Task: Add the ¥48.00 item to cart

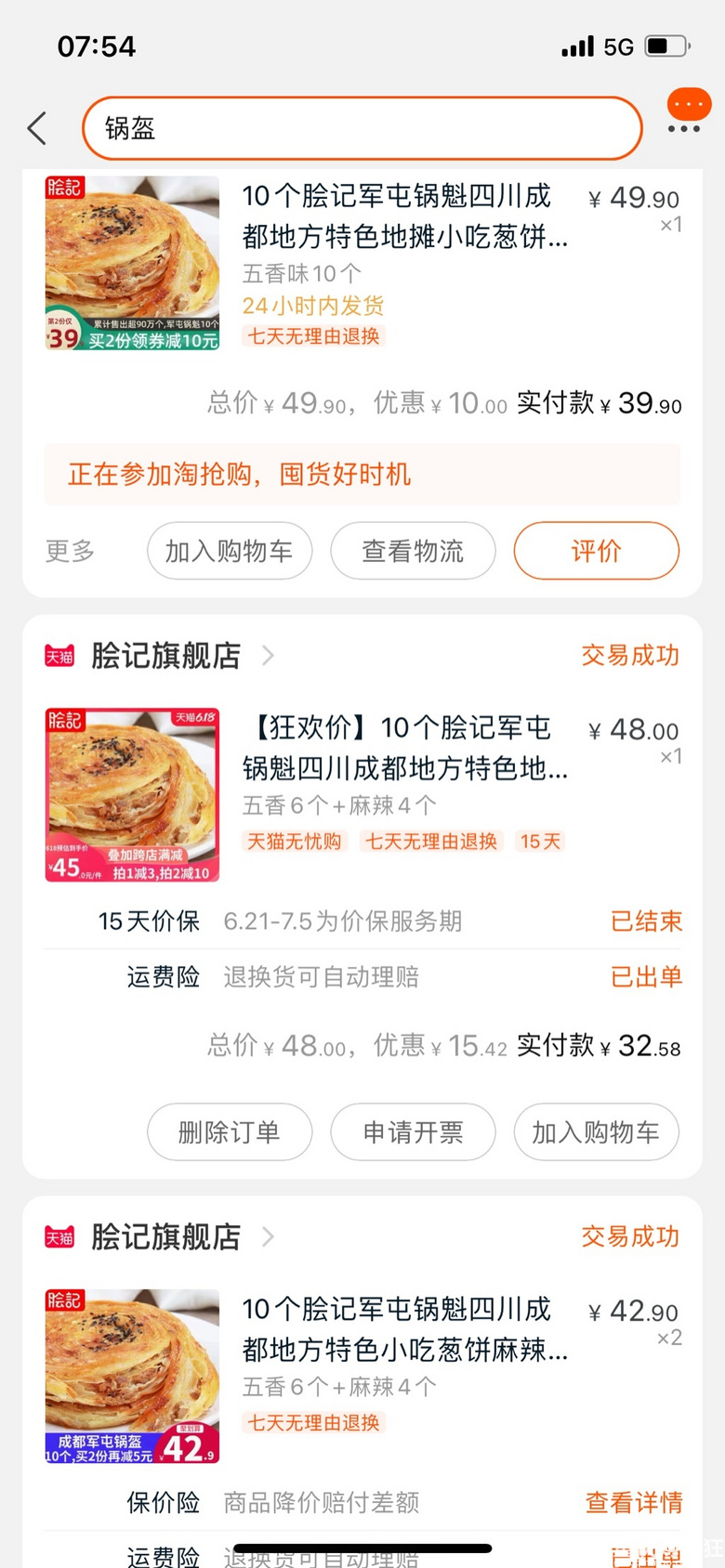Action: coord(596,1132)
